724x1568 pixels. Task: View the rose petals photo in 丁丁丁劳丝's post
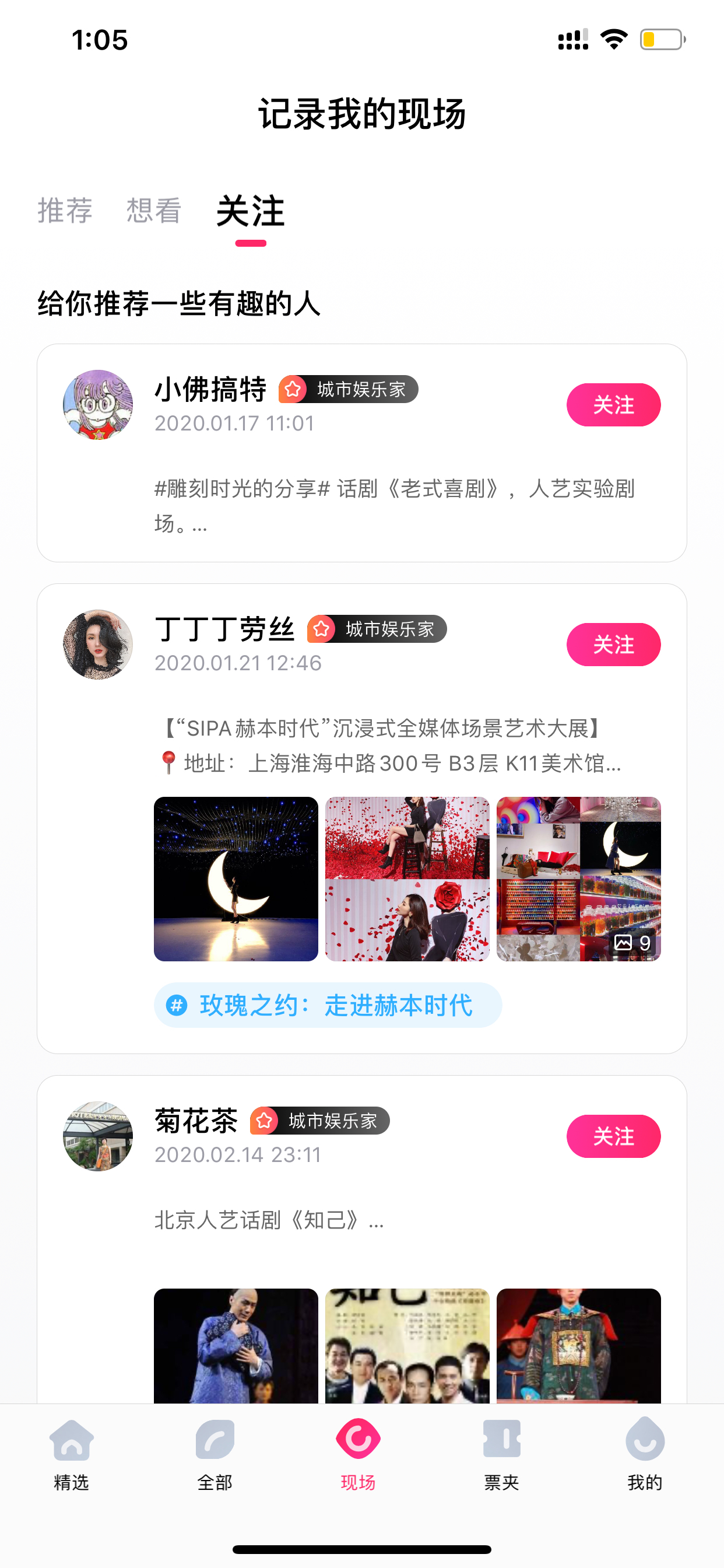(x=407, y=879)
